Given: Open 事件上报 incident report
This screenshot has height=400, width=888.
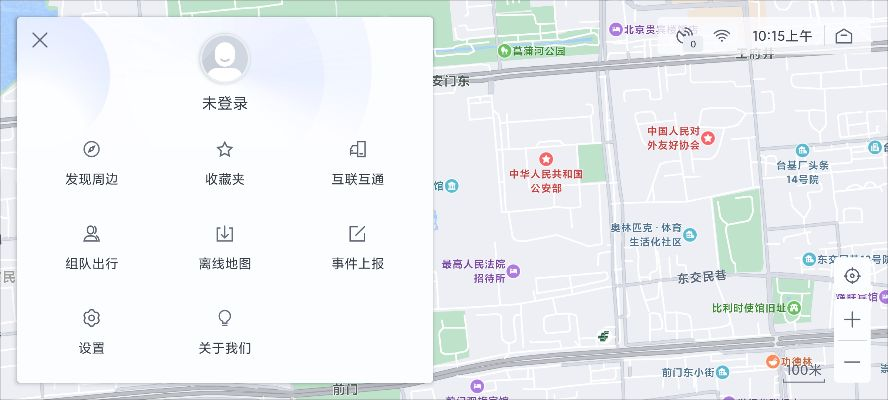Looking at the screenshot, I should (x=358, y=247).
